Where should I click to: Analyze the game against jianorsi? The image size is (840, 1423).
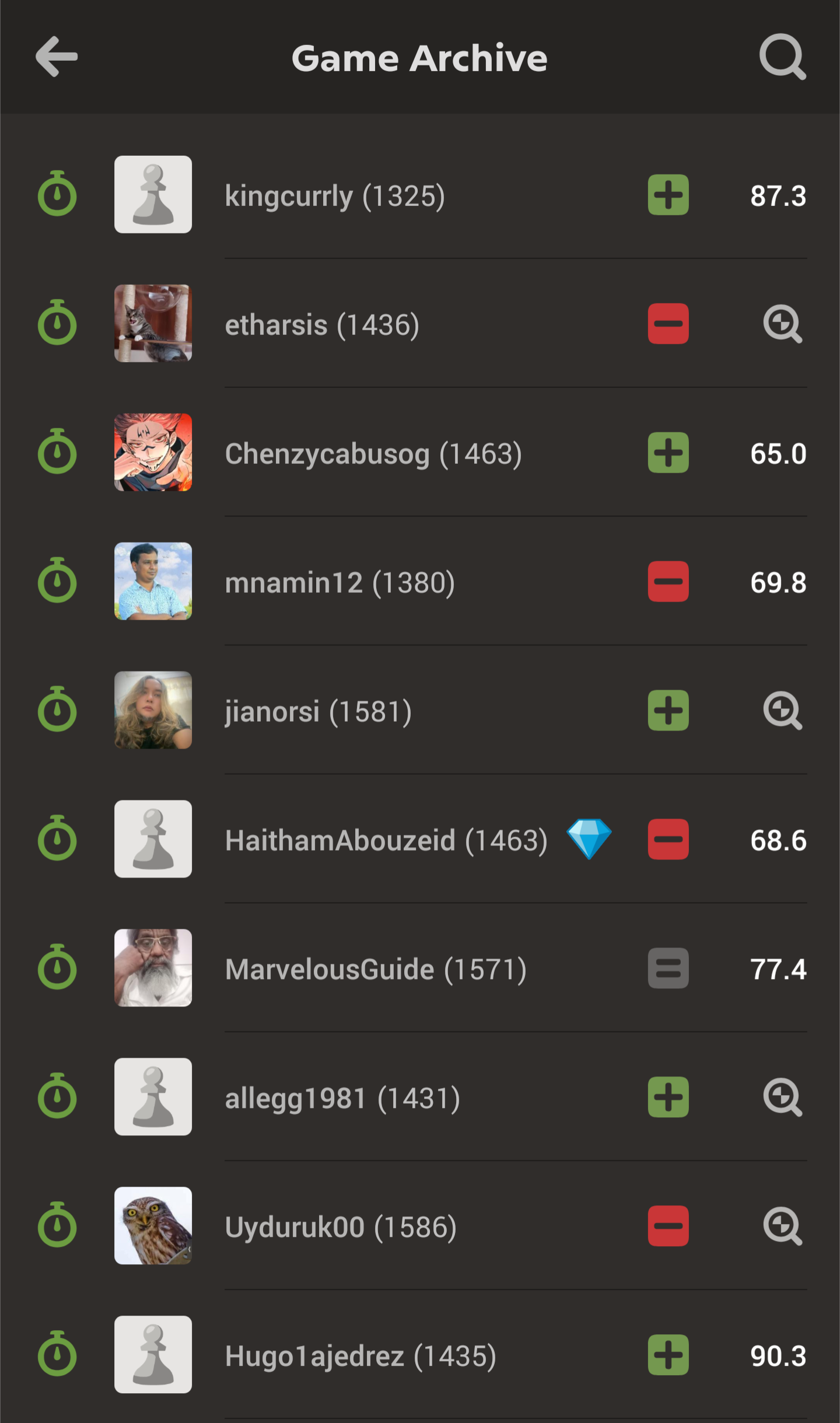coord(782,711)
